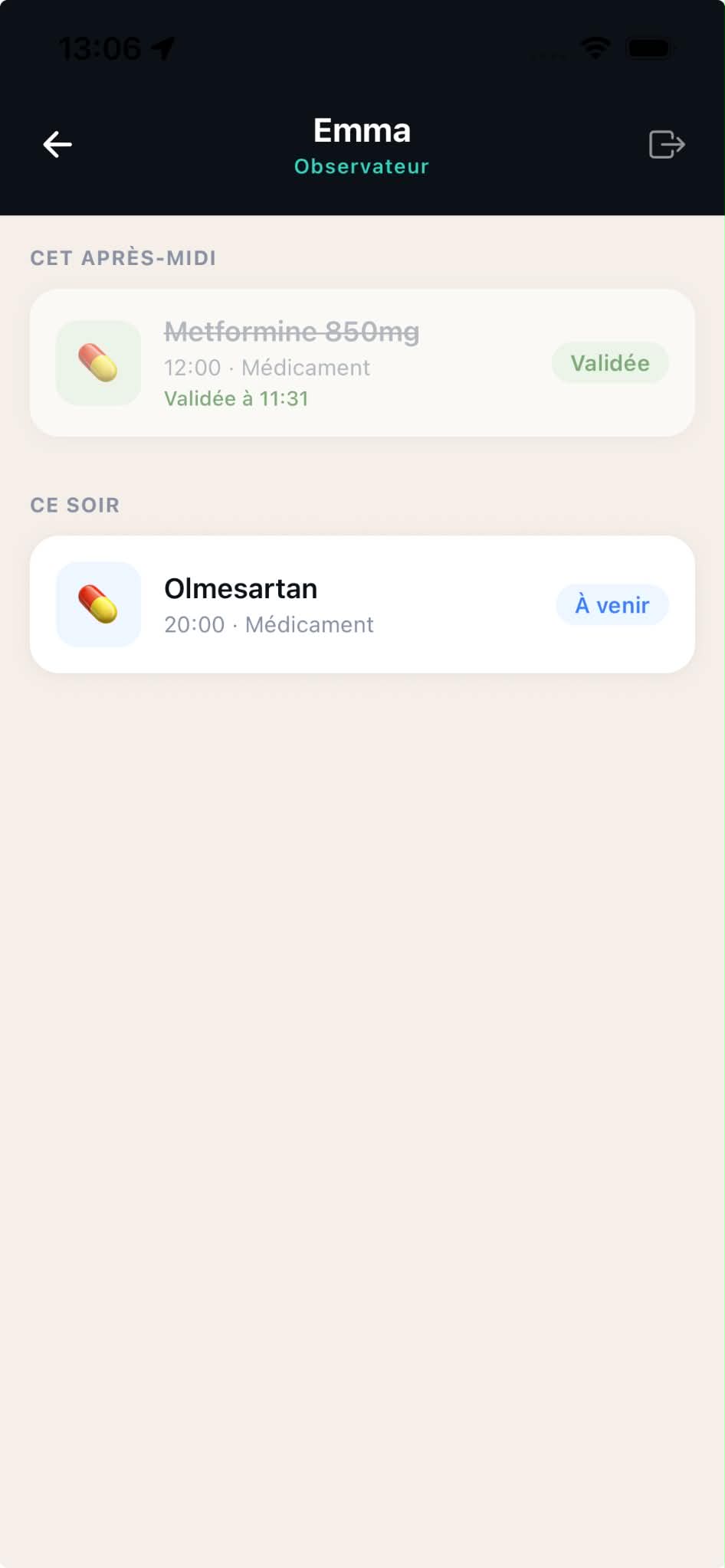The image size is (725, 1568).
Task: Go back using the arrow icon
Action: tap(57, 144)
